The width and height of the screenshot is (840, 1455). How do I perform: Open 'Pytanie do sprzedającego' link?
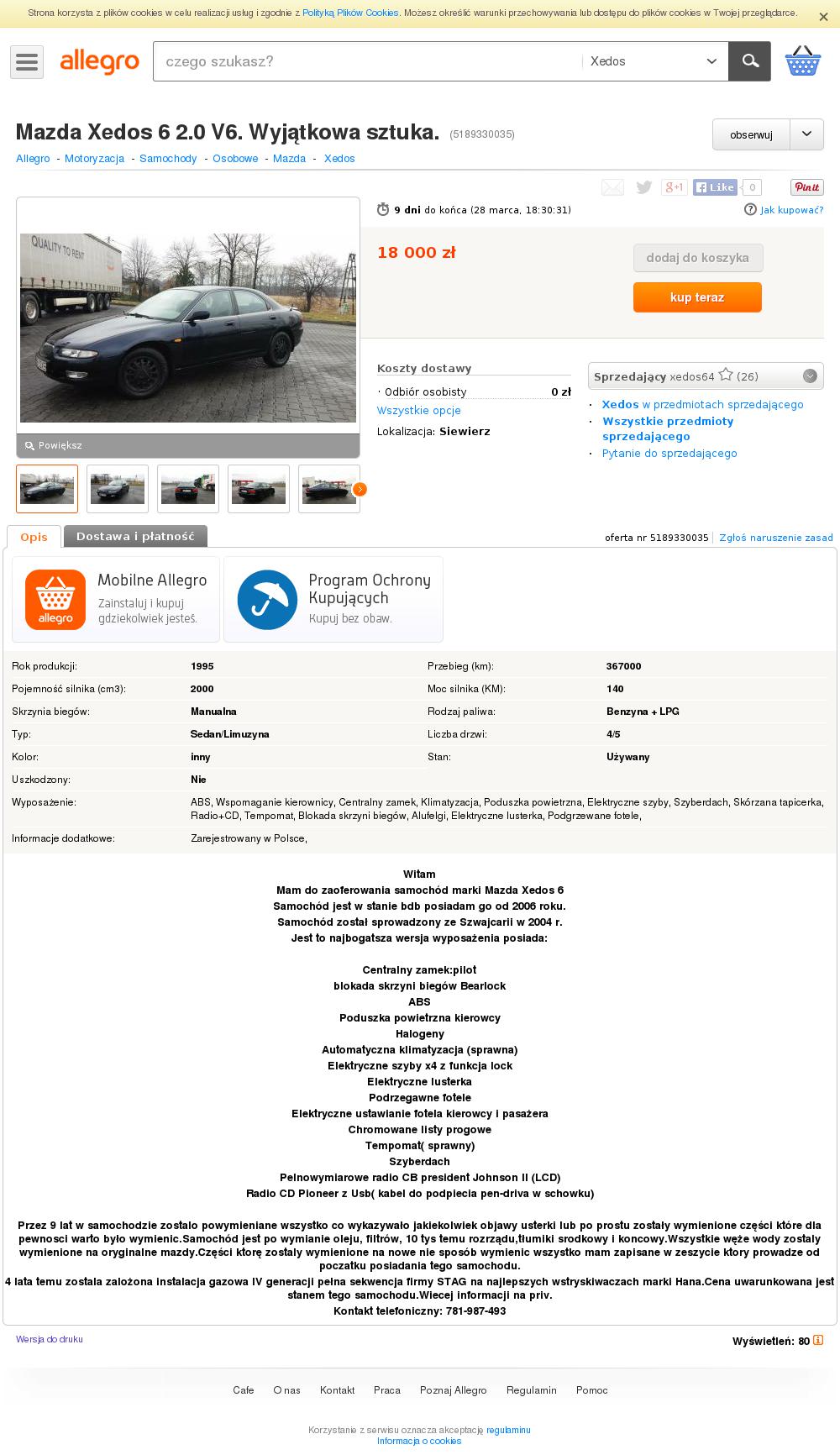(x=669, y=454)
